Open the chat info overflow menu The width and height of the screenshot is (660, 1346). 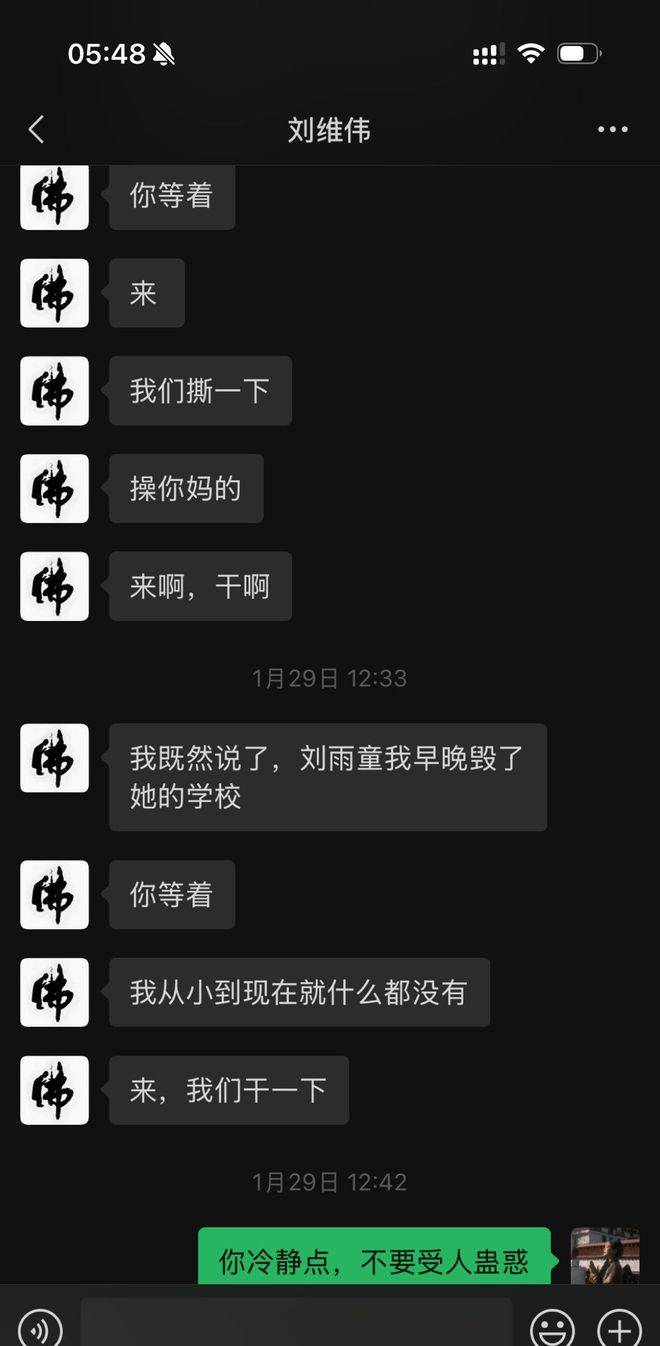pos(612,130)
